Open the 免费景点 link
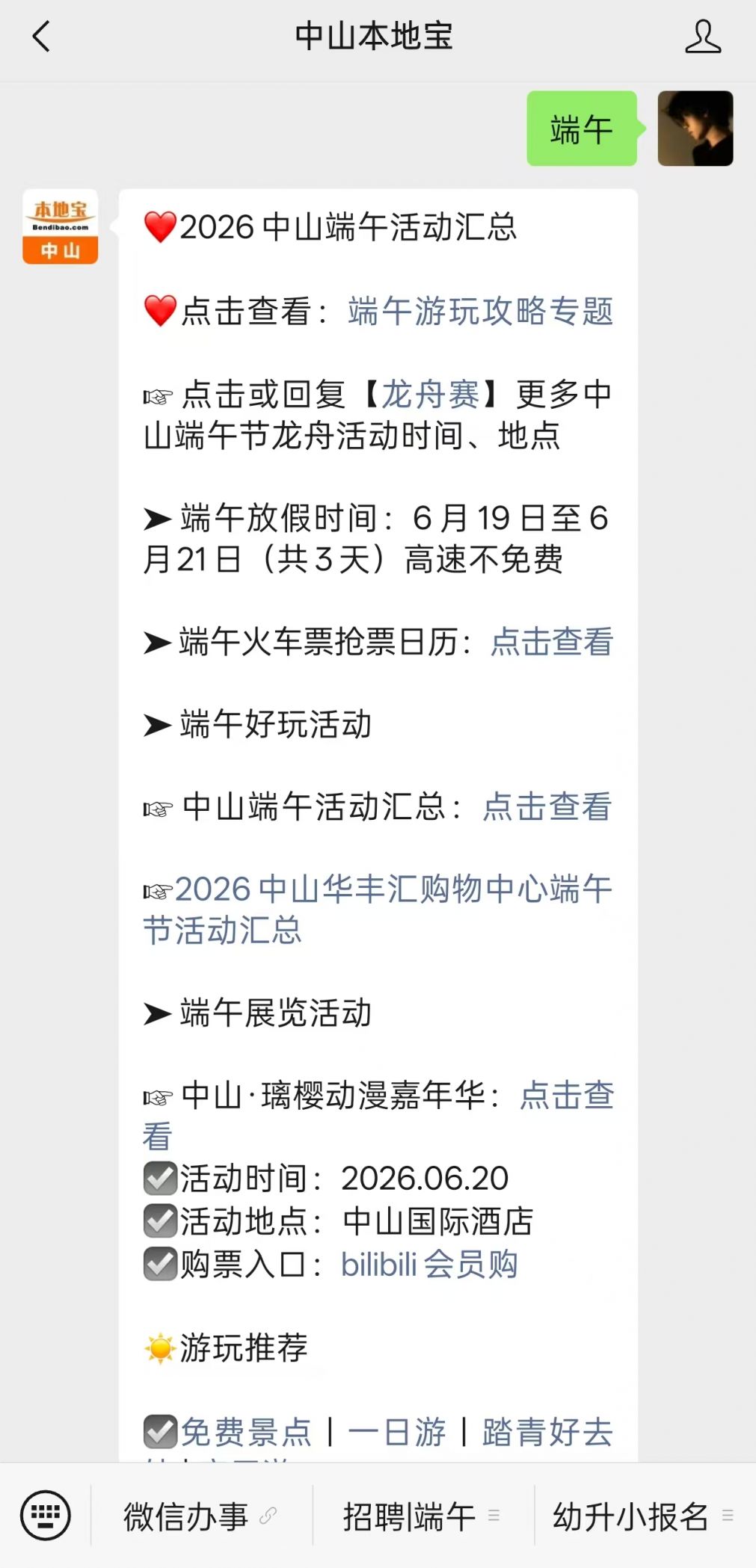 click(x=246, y=1432)
